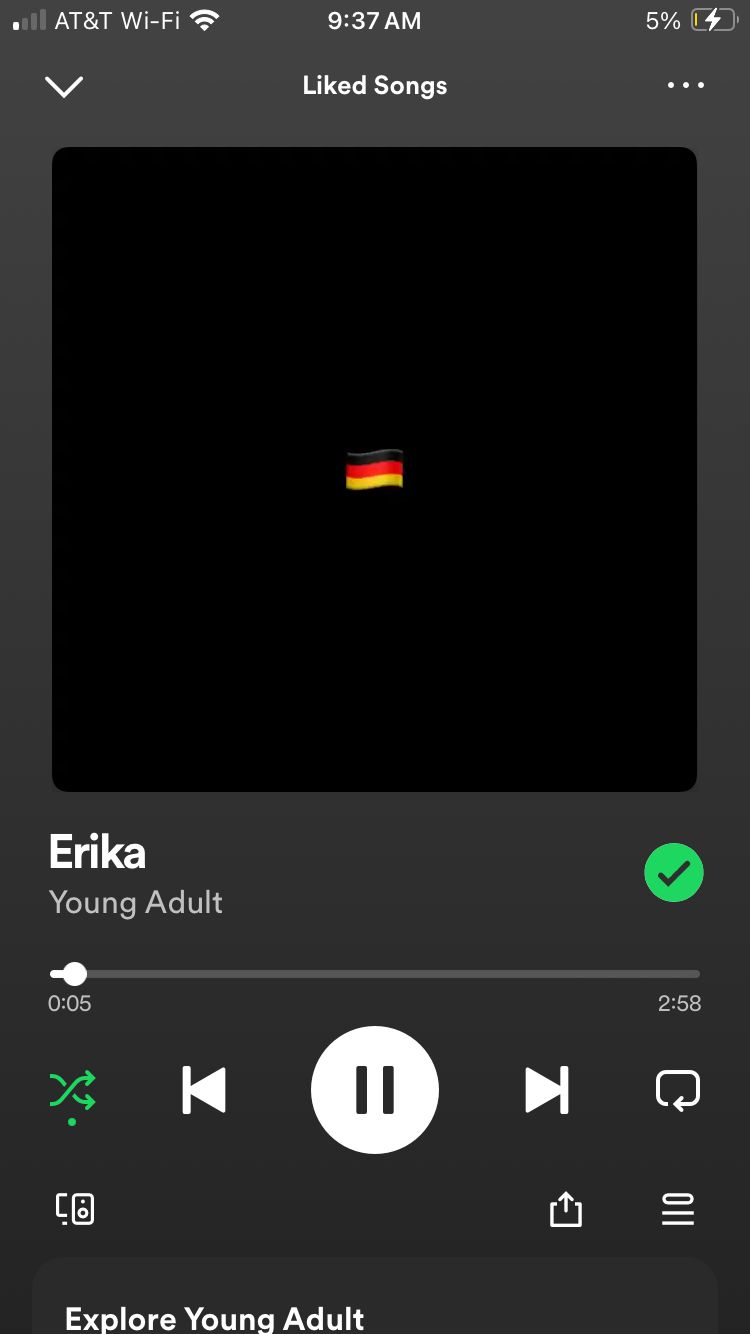
Task: Share the song Erika
Action: click(566, 1209)
